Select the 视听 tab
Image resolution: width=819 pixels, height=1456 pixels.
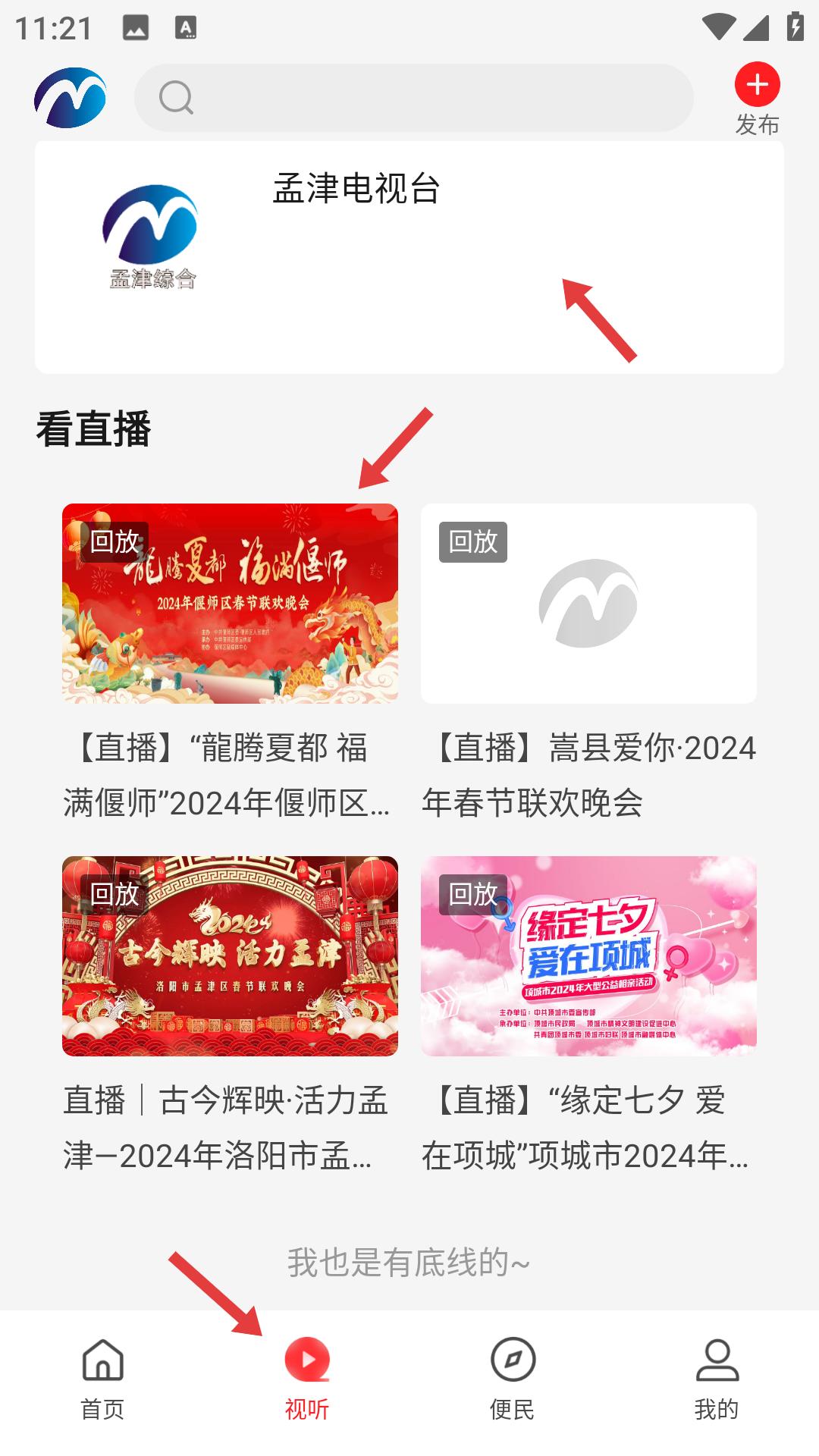(x=307, y=1379)
